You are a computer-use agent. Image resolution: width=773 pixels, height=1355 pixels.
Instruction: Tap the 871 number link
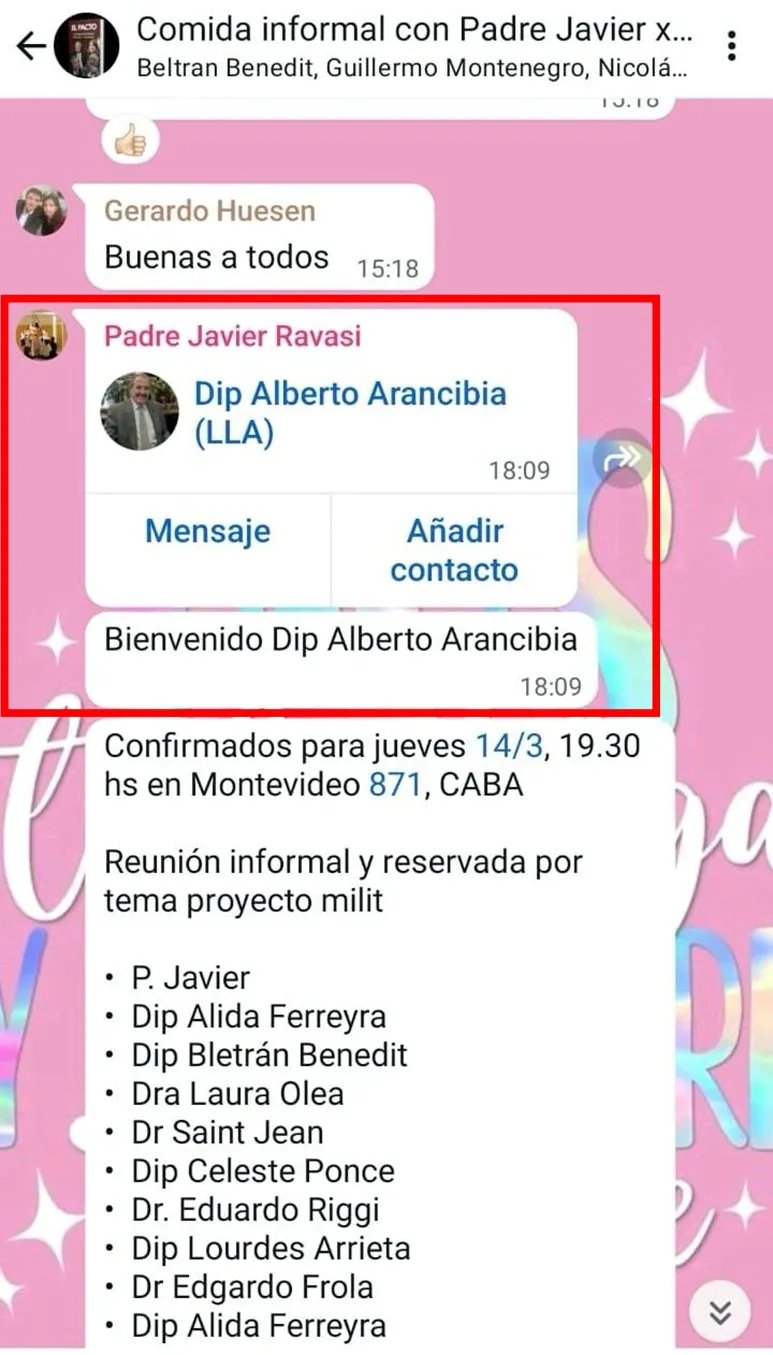pyautogui.click(x=395, y=785)
